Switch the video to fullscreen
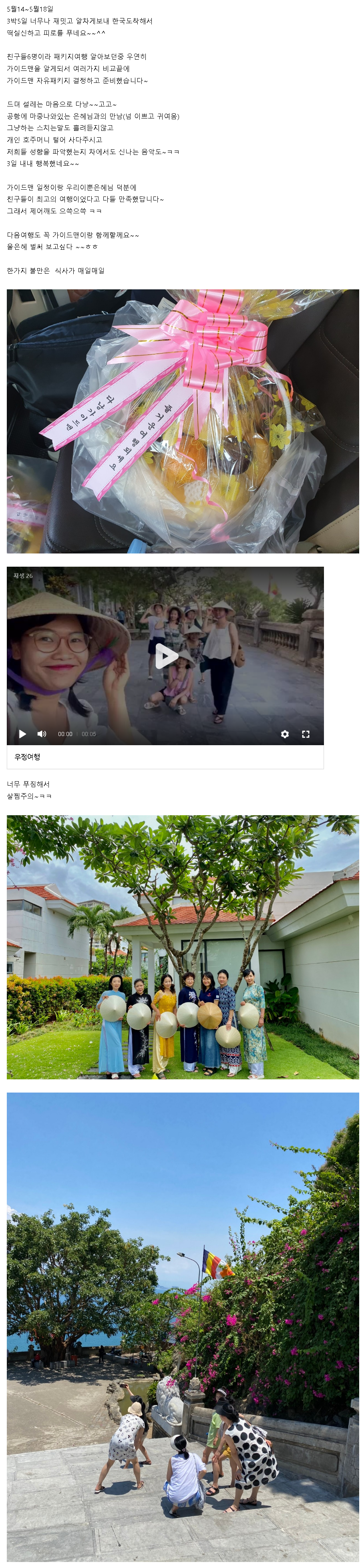This screenshot has width=364, height=1568. coord(306,734)
